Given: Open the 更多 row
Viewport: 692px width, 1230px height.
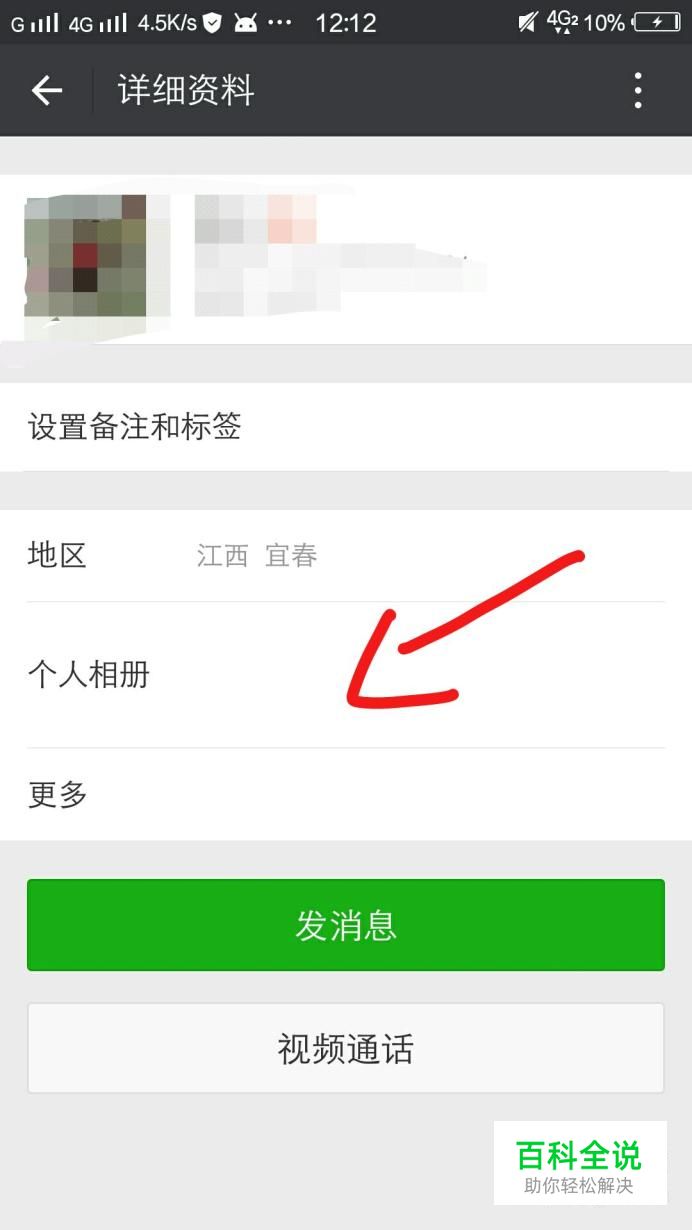Looking at the screenshot, I should (345, 795).
